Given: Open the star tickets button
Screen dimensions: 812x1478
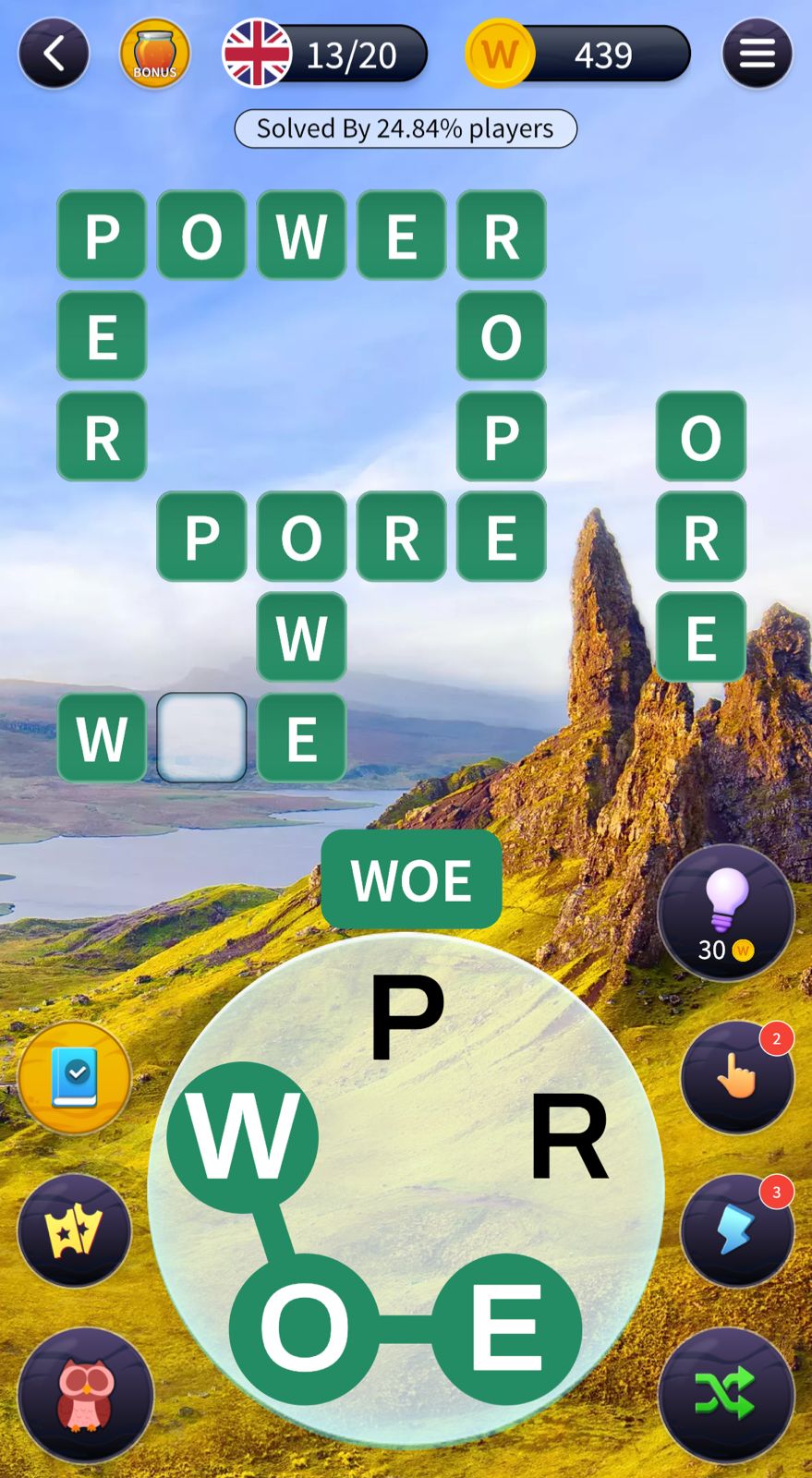Looking at the screenshot, I should point(75,1230).
